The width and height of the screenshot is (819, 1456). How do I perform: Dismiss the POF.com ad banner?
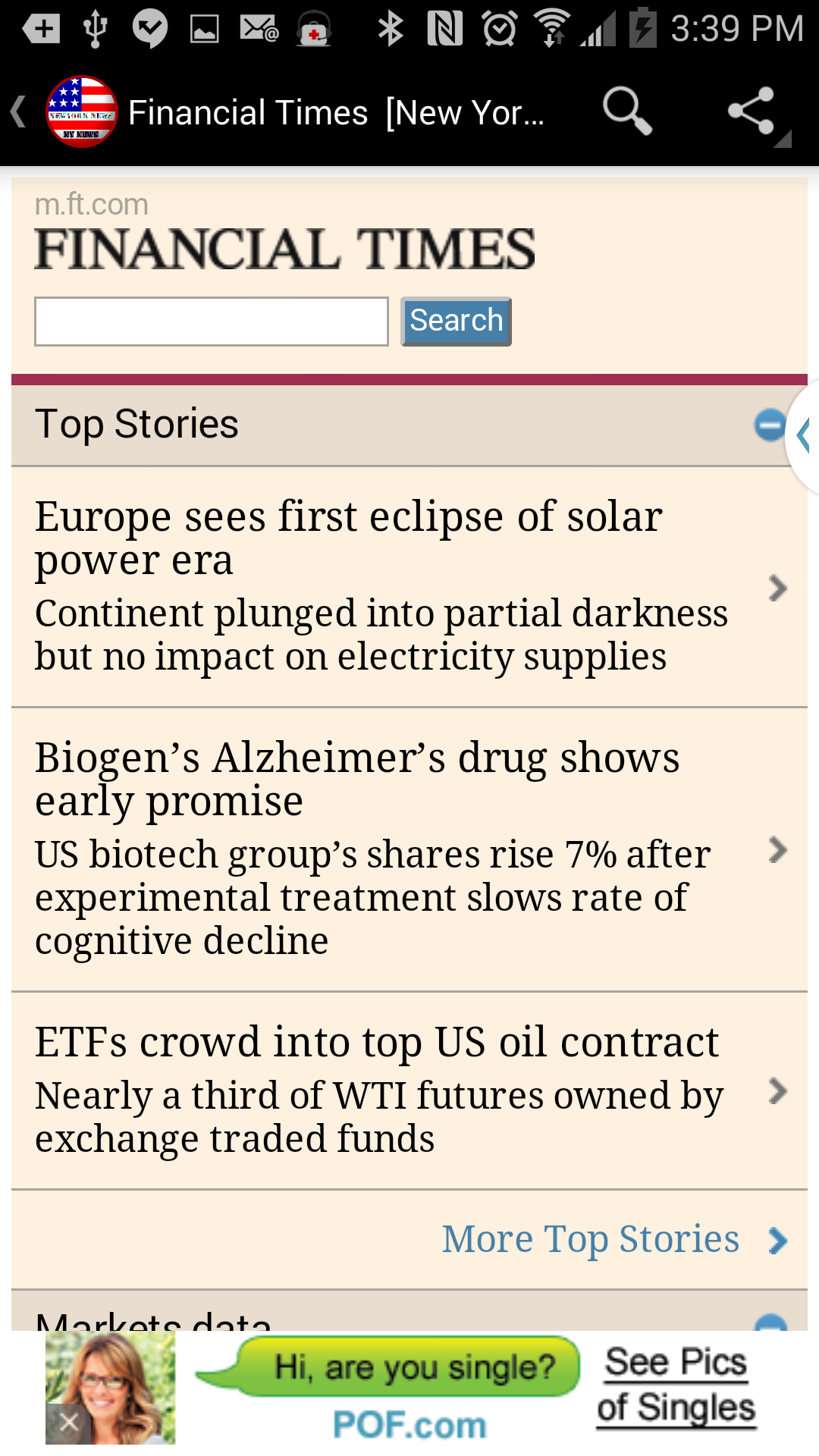(x=68, y=1422)
